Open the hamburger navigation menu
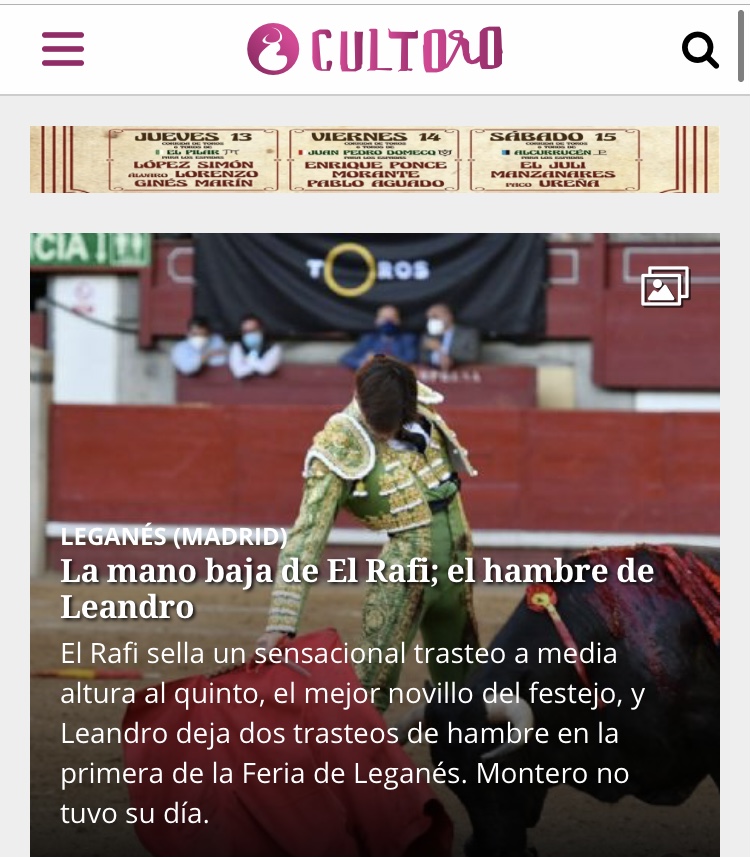750x857 pixels. pyautogui.click(x=63, y=49)
